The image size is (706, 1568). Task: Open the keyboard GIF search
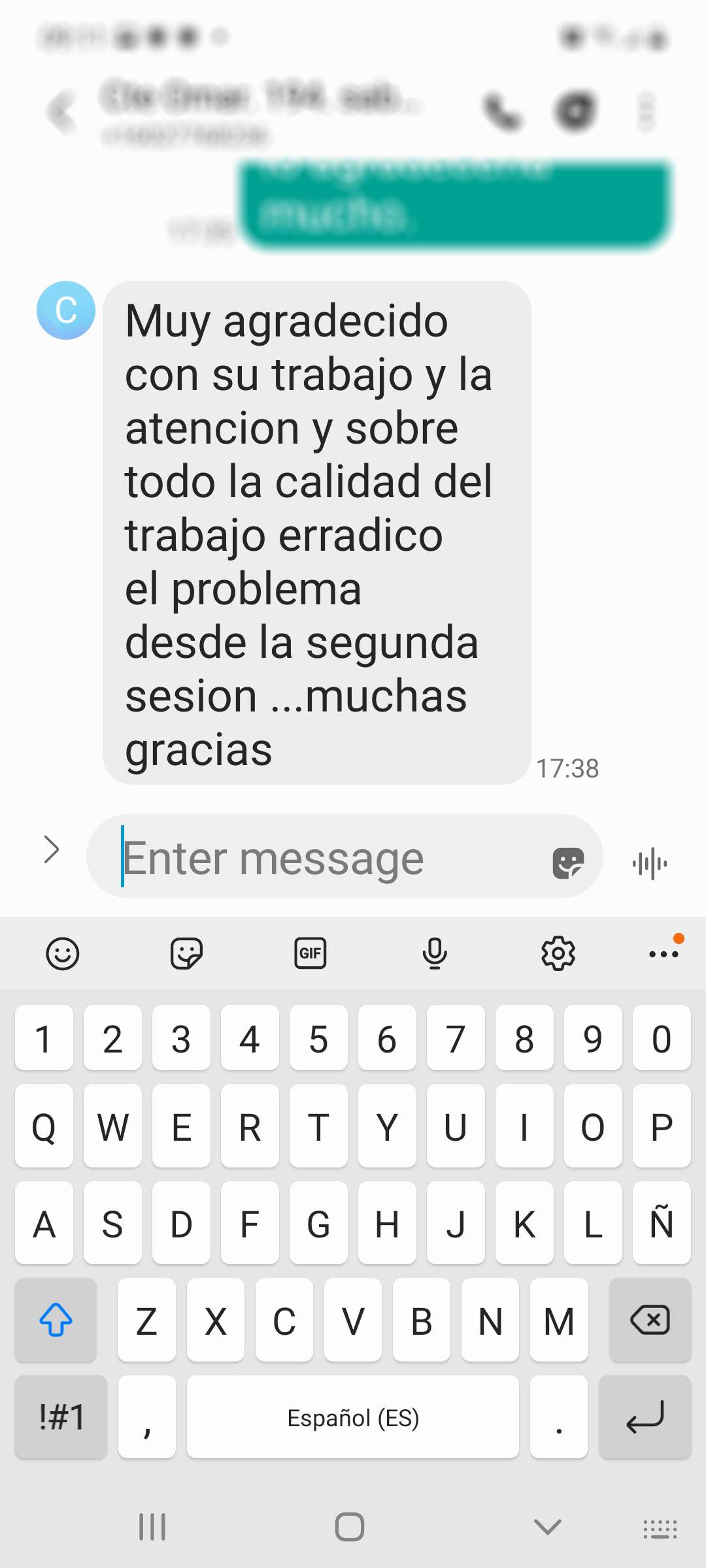[311, 954]
